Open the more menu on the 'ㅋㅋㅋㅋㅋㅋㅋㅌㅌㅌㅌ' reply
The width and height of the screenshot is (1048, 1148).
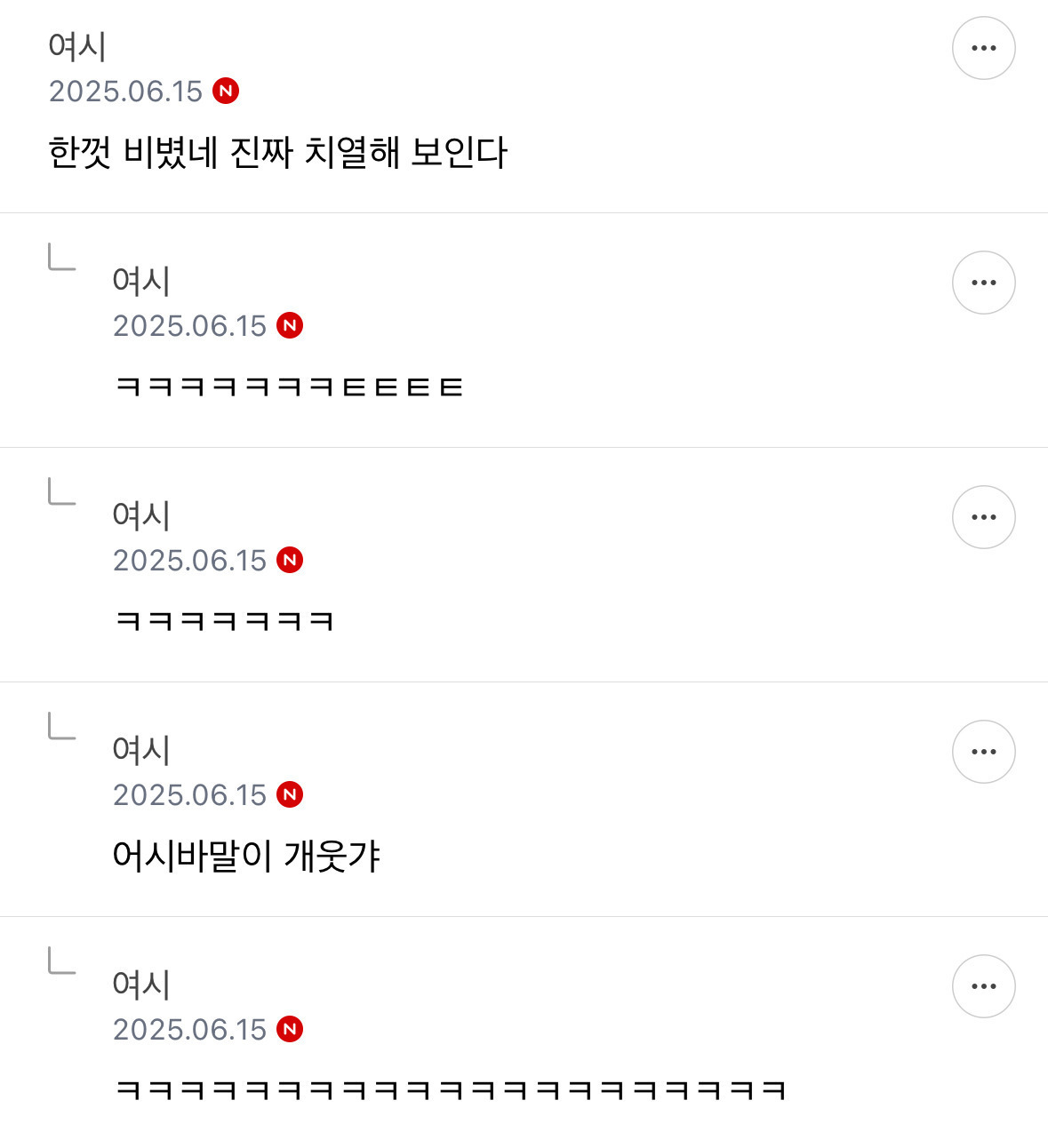click(x=983, y=282)
